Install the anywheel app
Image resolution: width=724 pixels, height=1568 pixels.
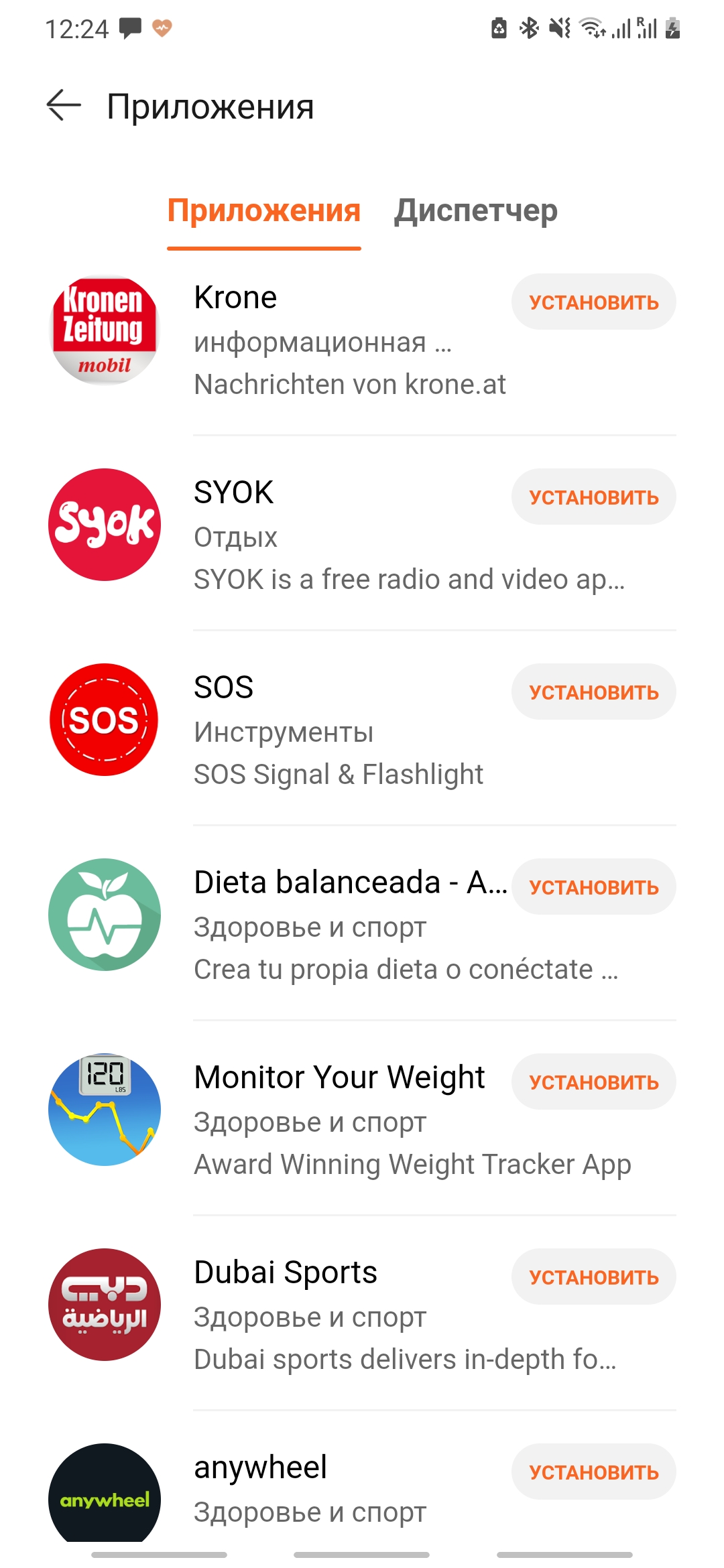pyautogui.click(x=593, y=1472)
